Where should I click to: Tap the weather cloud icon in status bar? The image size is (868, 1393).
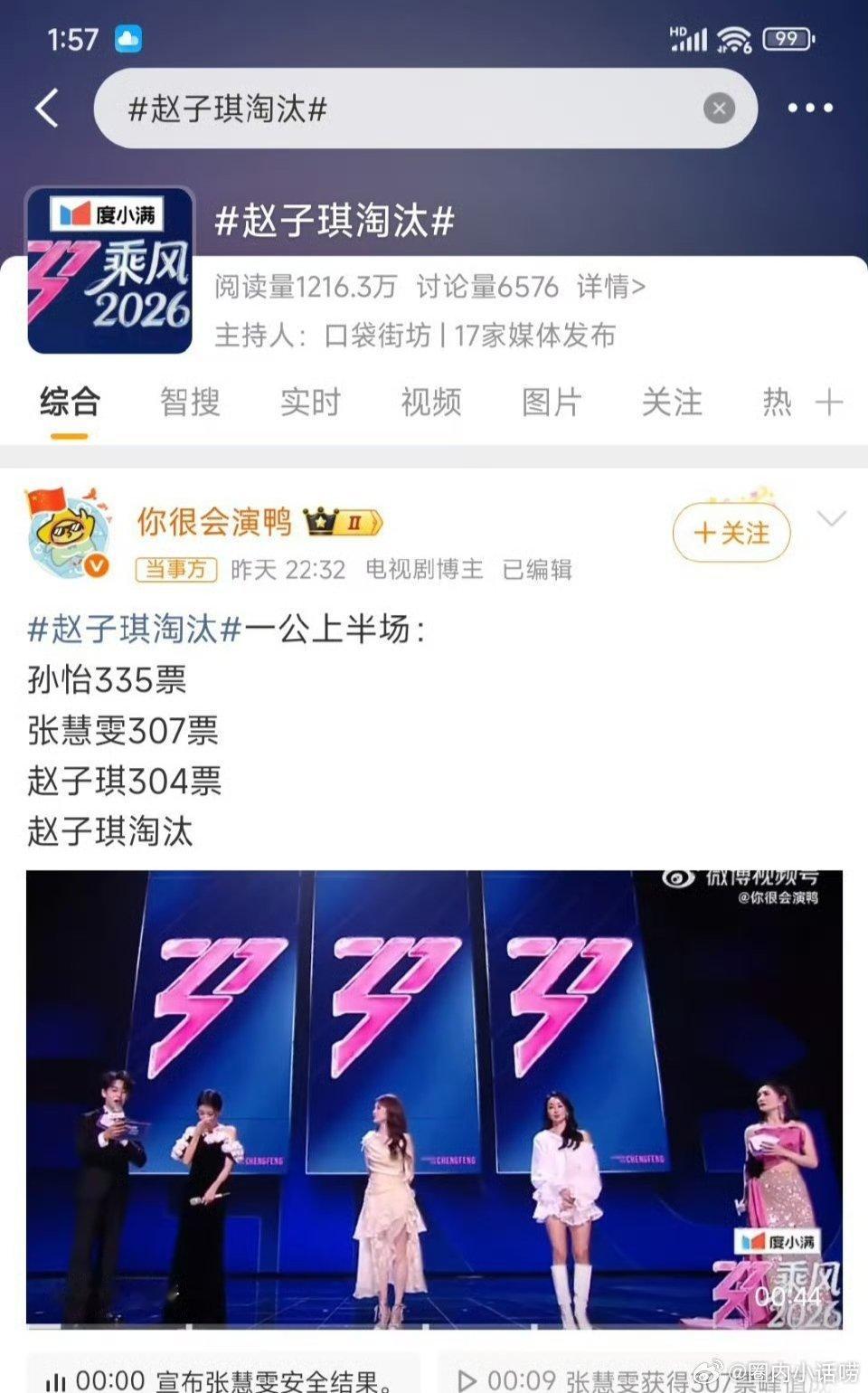click(128, 38)
